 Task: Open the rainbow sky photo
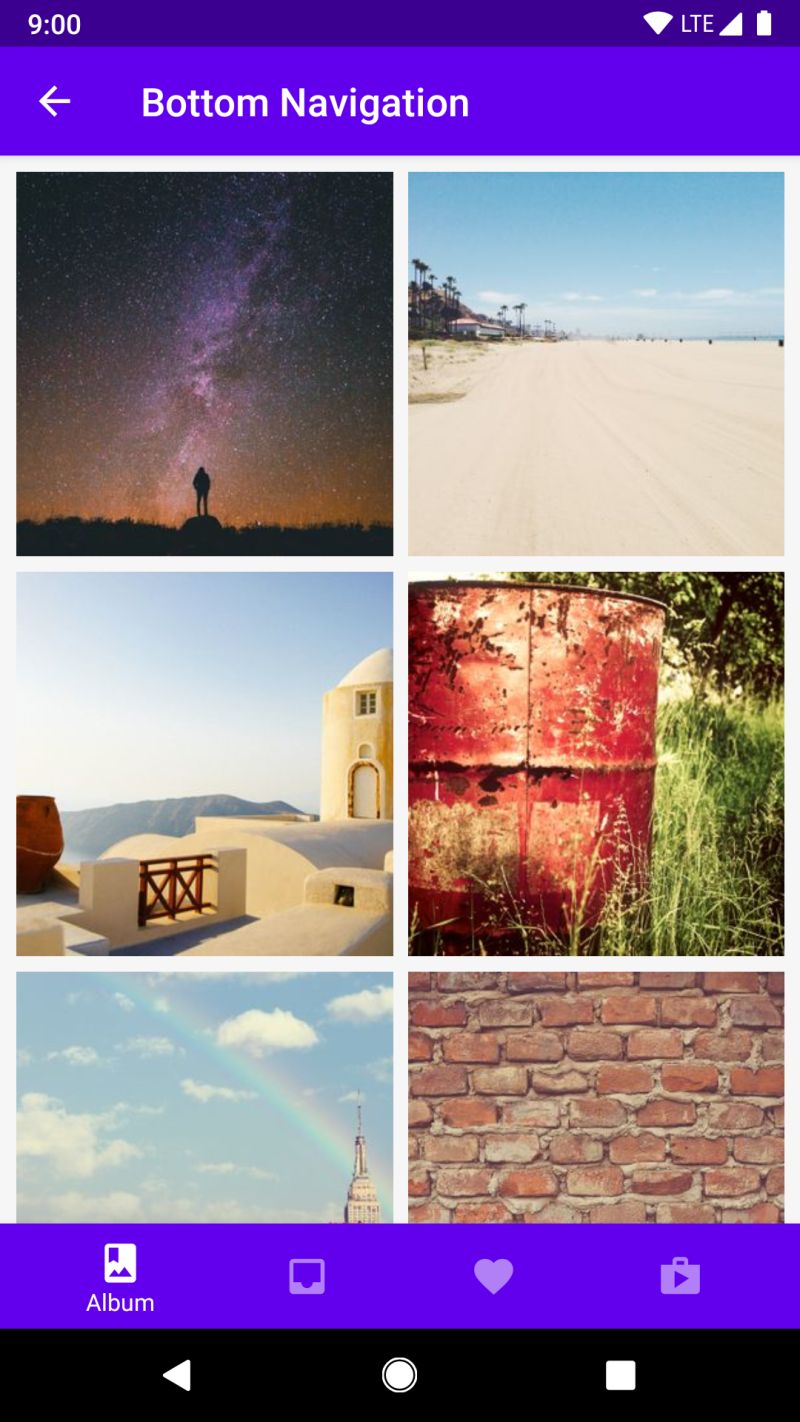click(205, 1097)
